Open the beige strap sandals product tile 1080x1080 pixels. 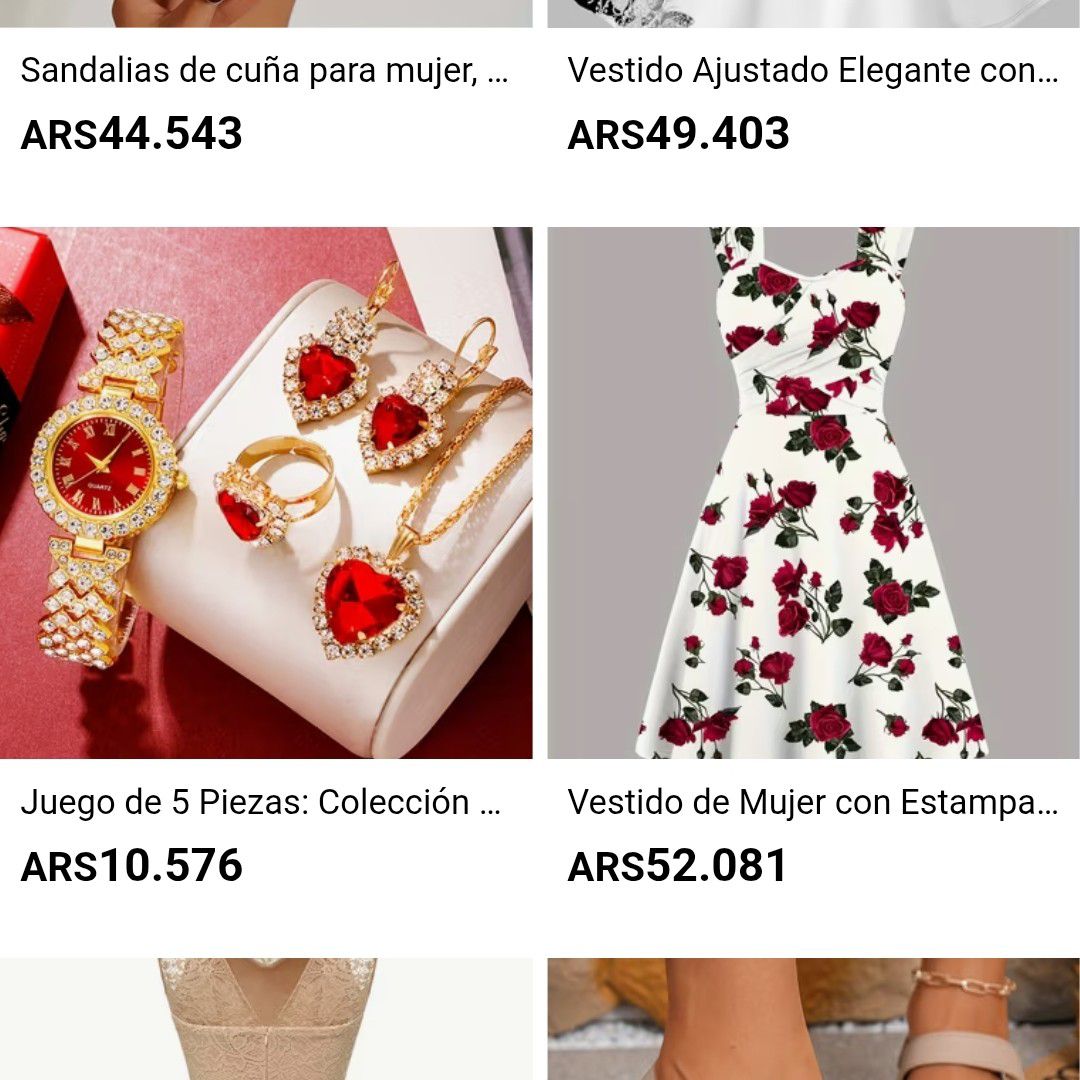point(813,1020)
